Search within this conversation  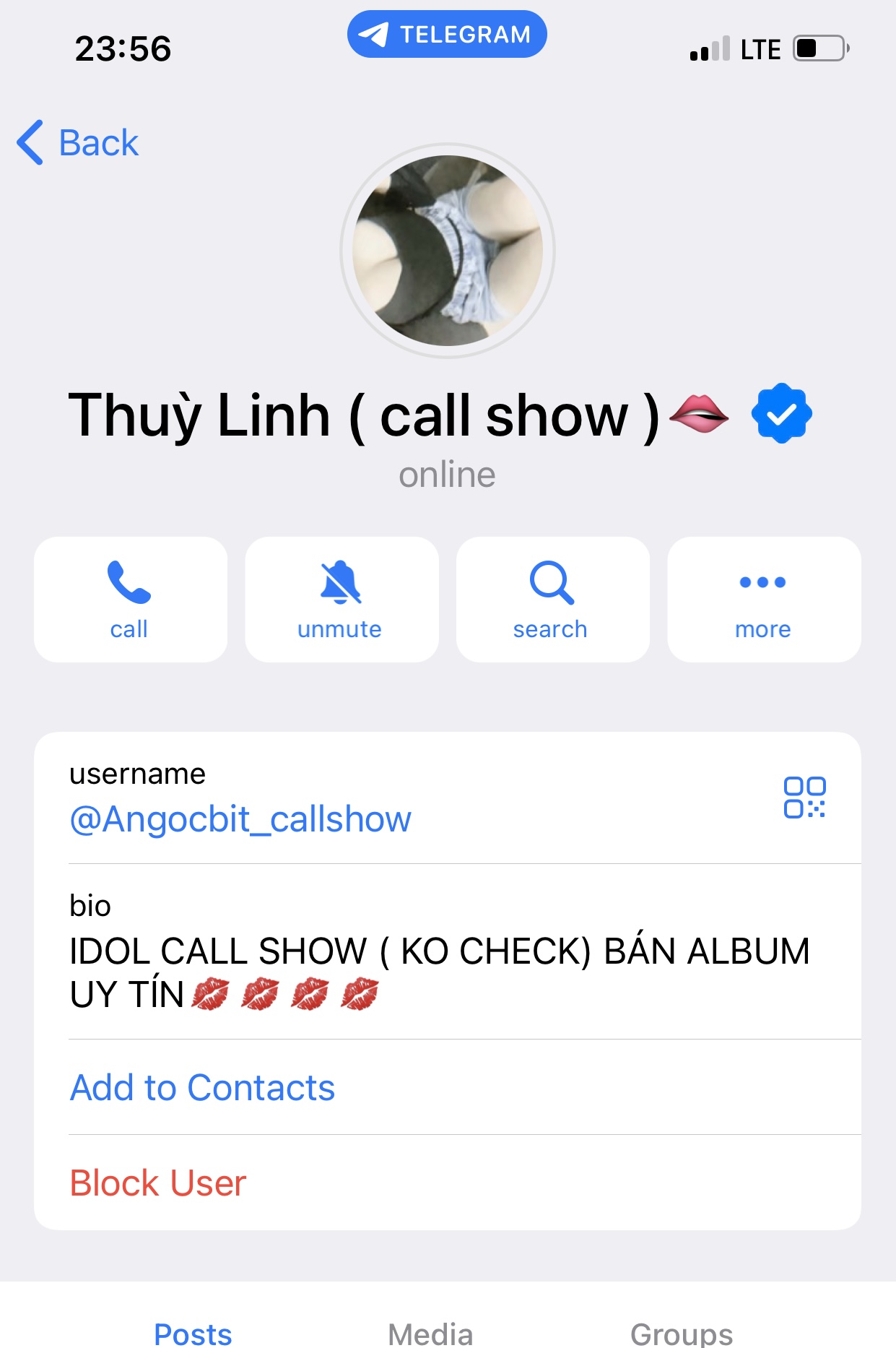click(x=552, y=600)
